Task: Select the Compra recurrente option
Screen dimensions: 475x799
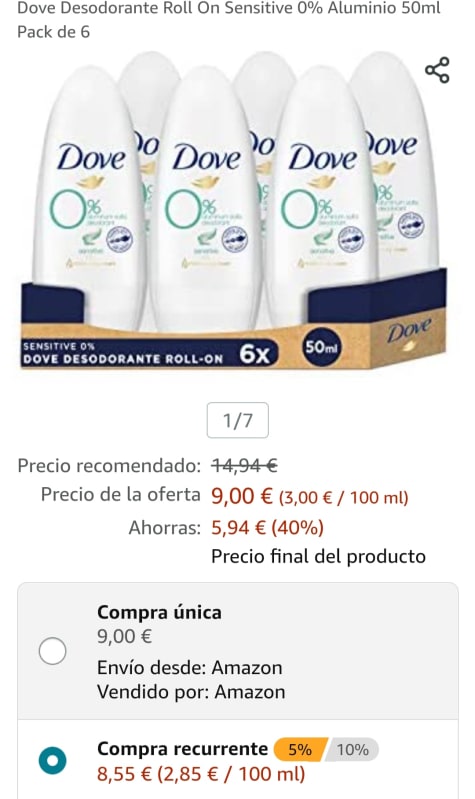Action: (52, 760)
